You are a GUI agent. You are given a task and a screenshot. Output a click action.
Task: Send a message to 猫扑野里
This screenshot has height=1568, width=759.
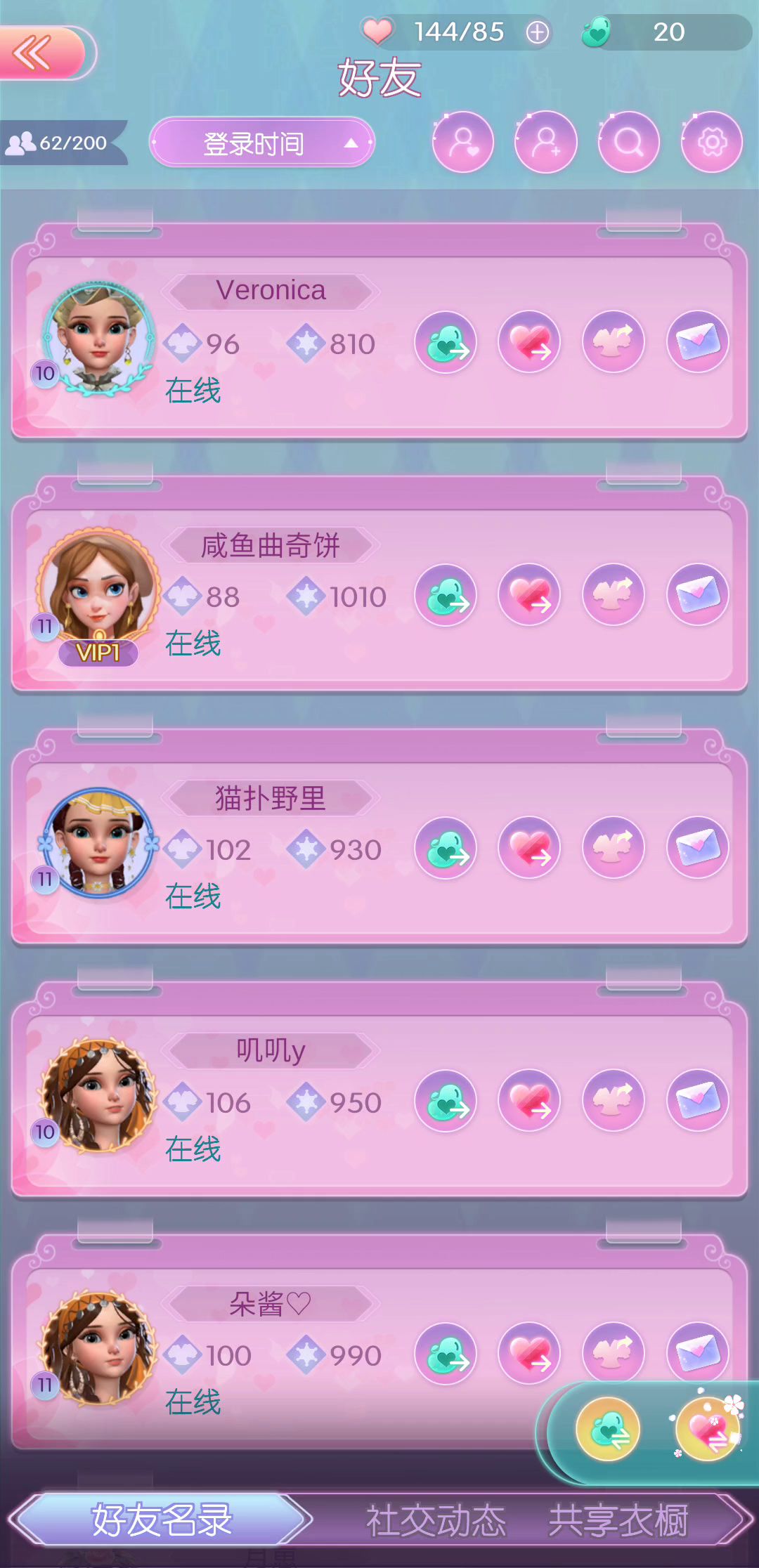(697, 849)
